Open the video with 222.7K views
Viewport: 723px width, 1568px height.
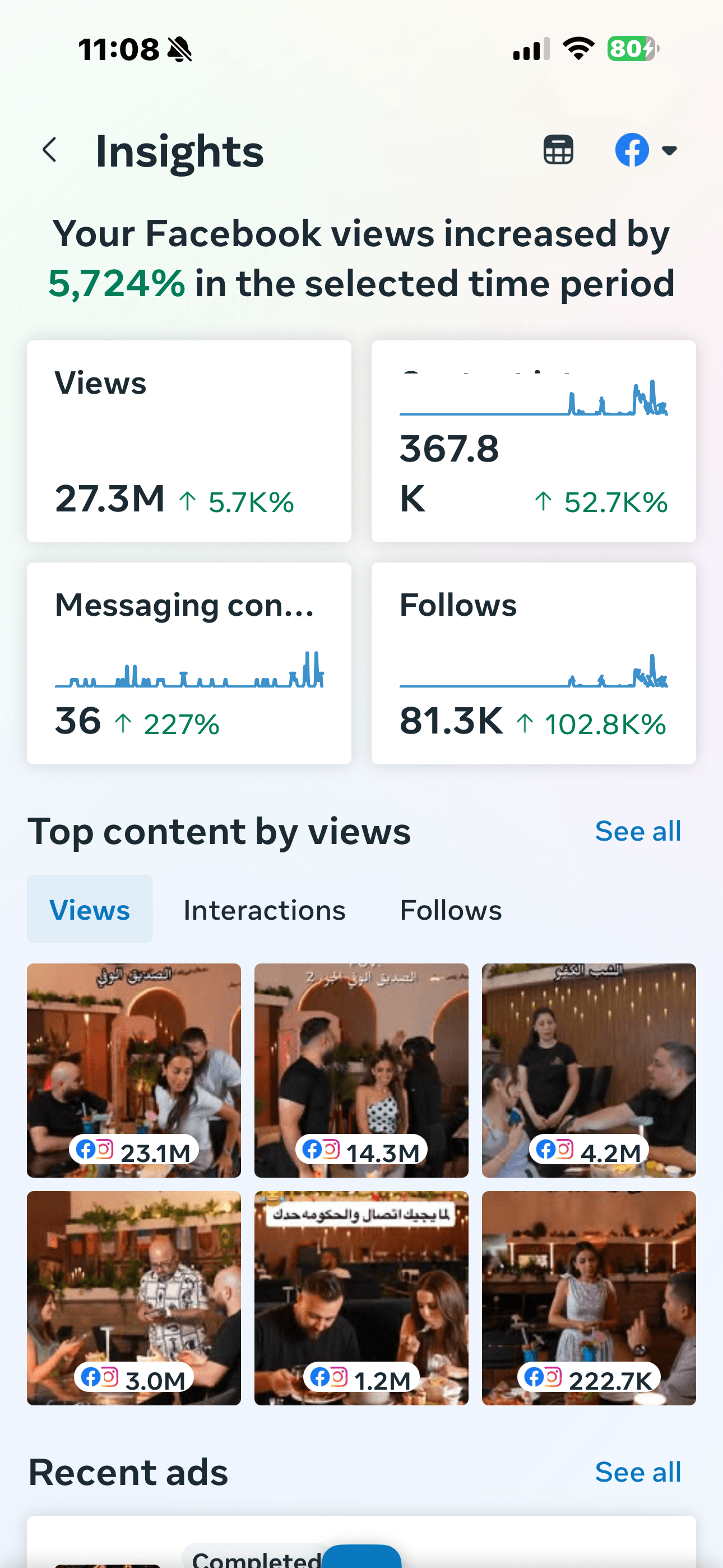point(589,1298)
